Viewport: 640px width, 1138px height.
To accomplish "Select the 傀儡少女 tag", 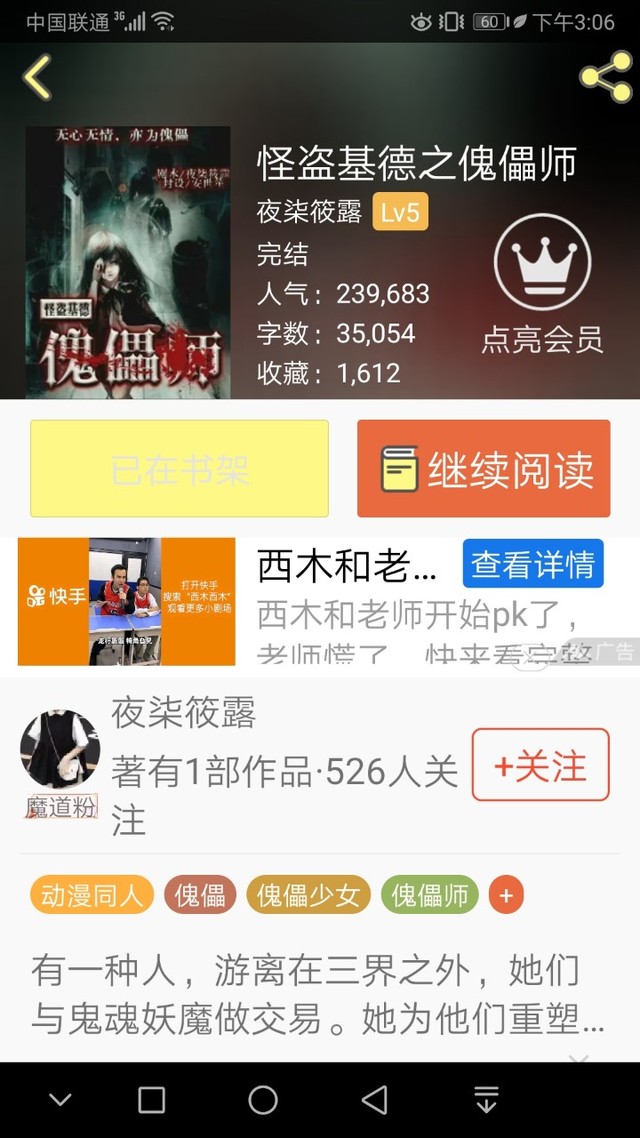I will point(308,895).
